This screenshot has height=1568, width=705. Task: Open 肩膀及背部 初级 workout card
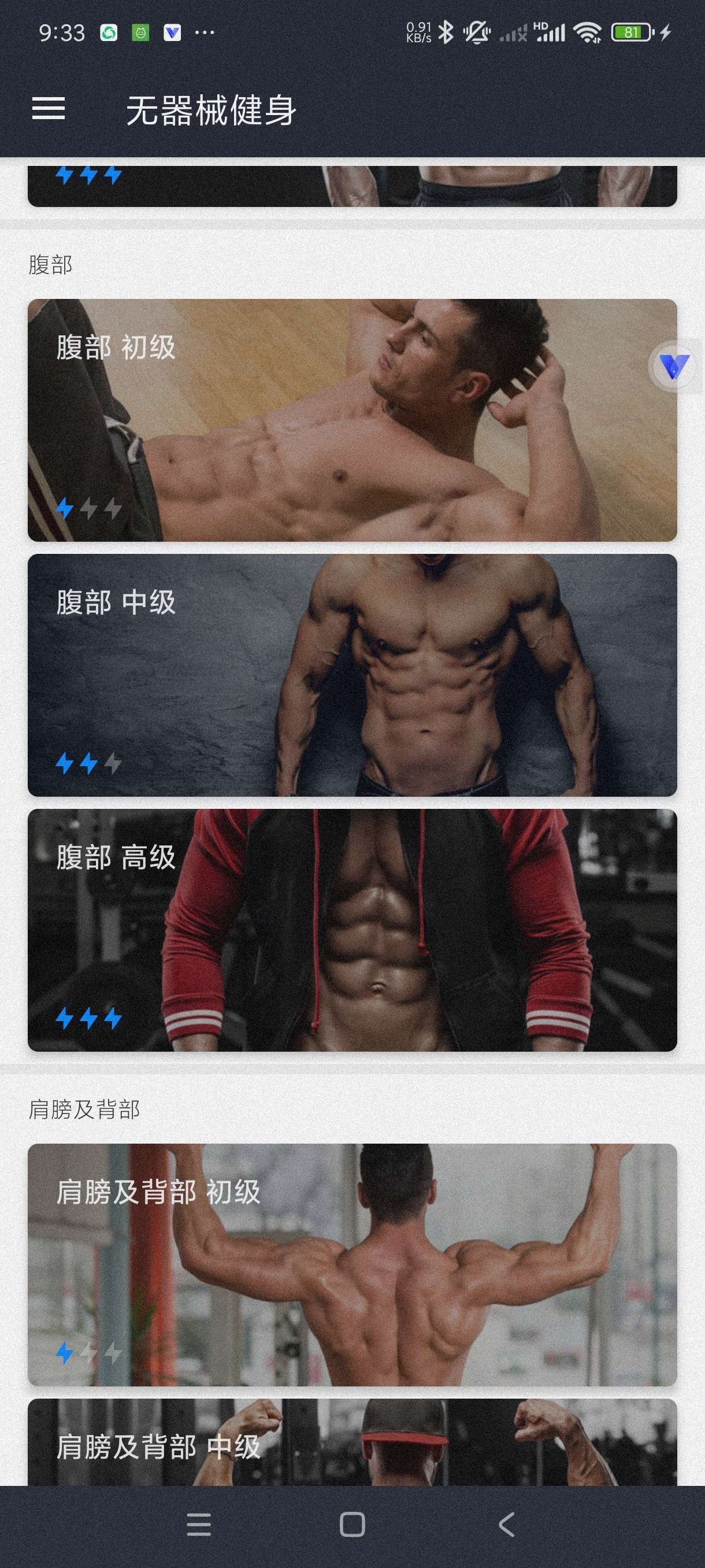[x=352, y=1264]
